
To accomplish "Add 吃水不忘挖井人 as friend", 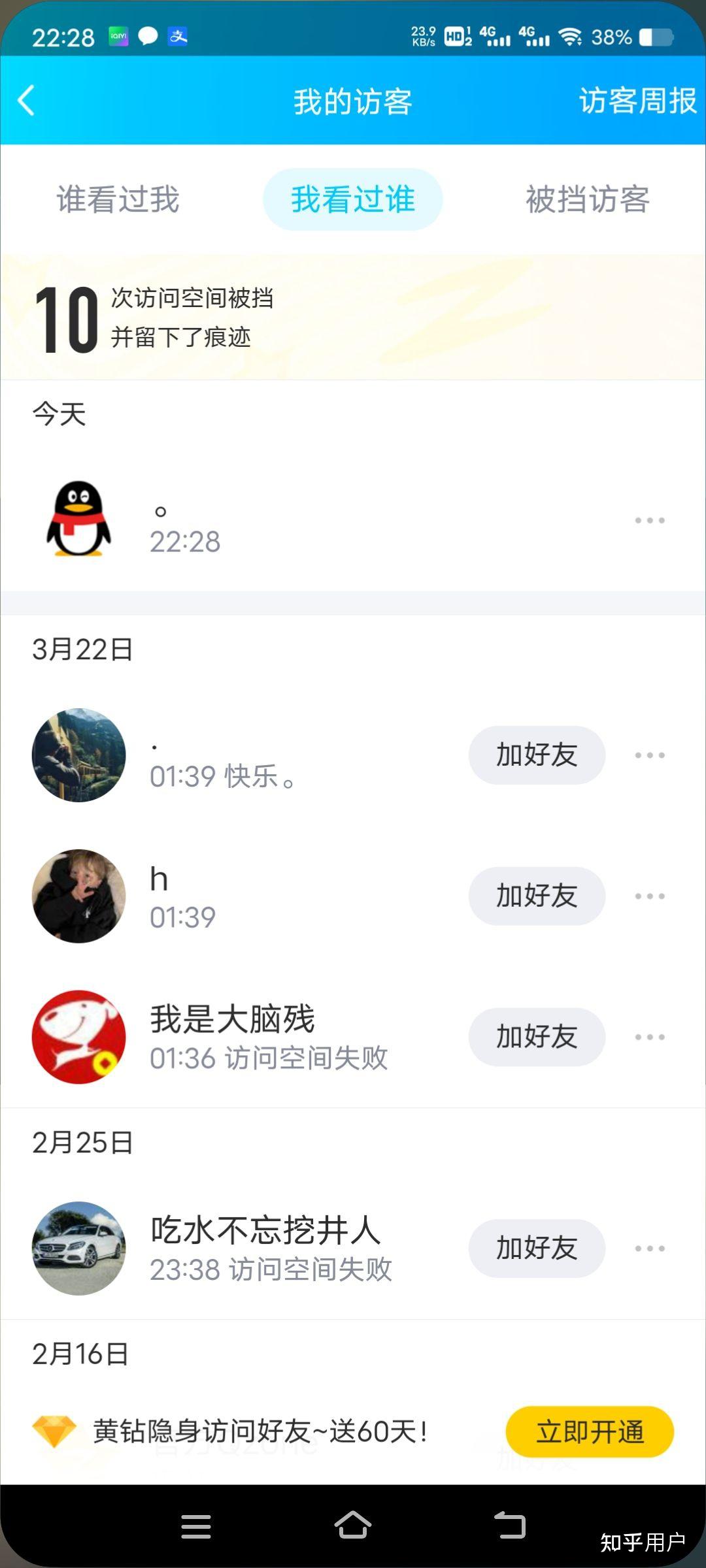I will [537, 1249].
